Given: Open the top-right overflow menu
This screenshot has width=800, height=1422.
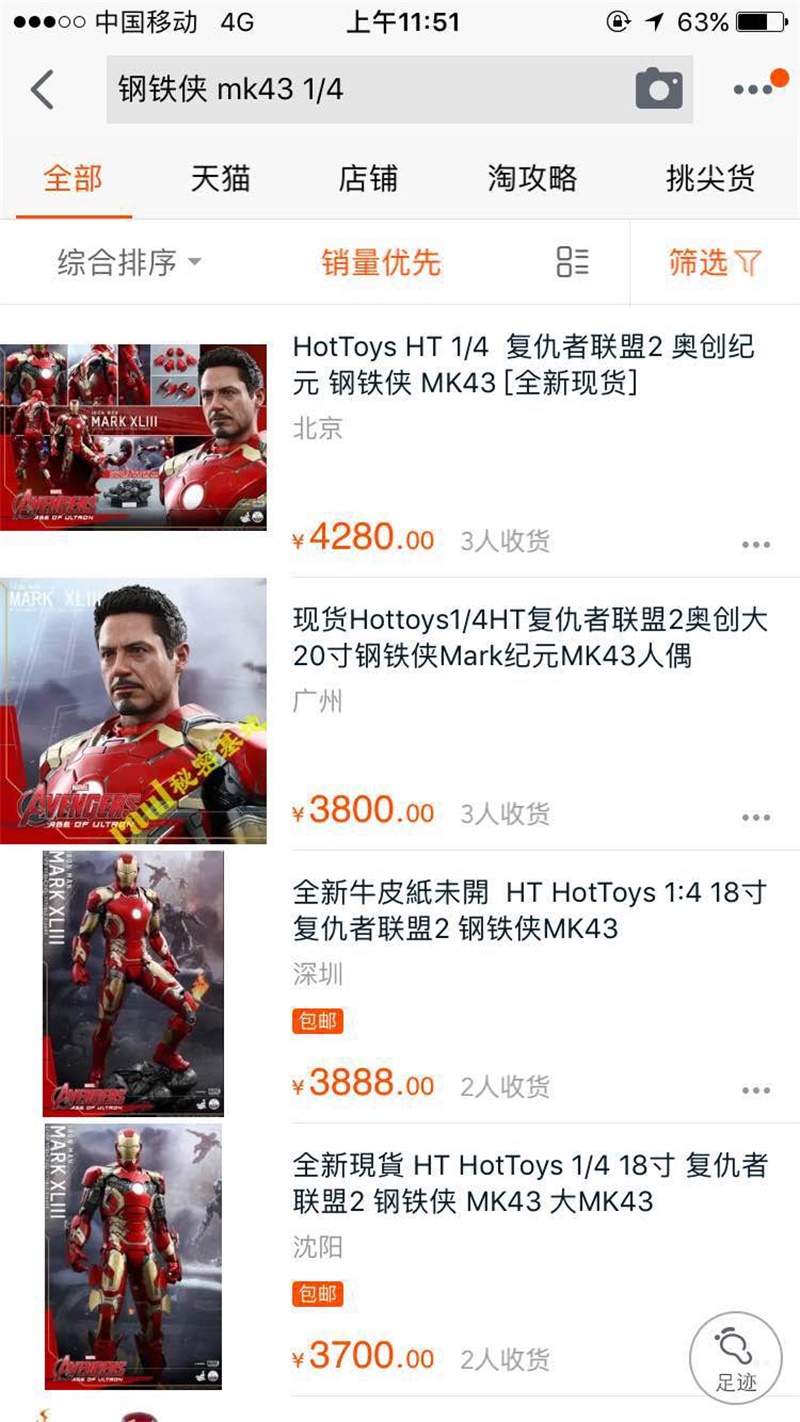Looking at the screenshot, I should click(x=755, y=89).
